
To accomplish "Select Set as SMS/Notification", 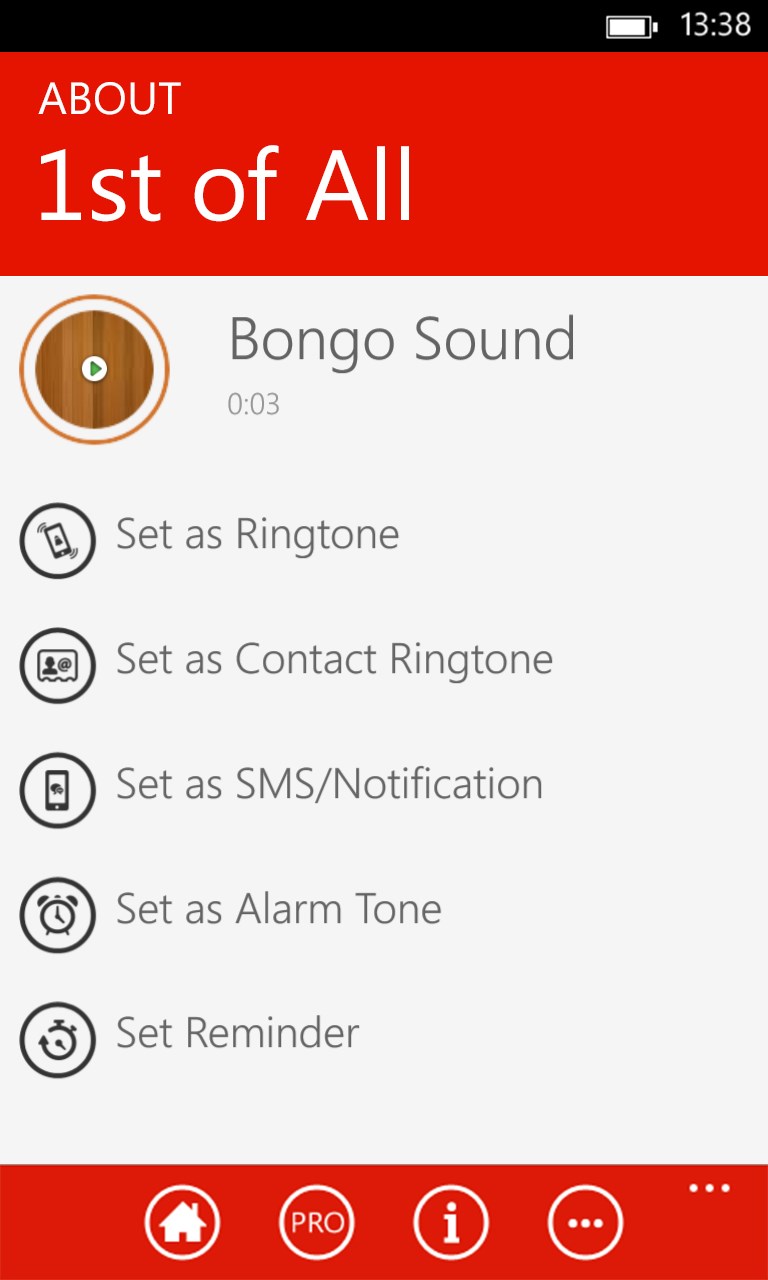I will coord(329,785).
